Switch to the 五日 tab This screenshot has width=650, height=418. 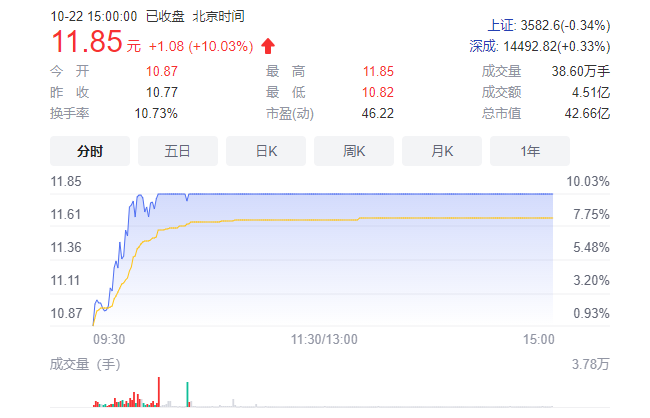coord(178,151)
